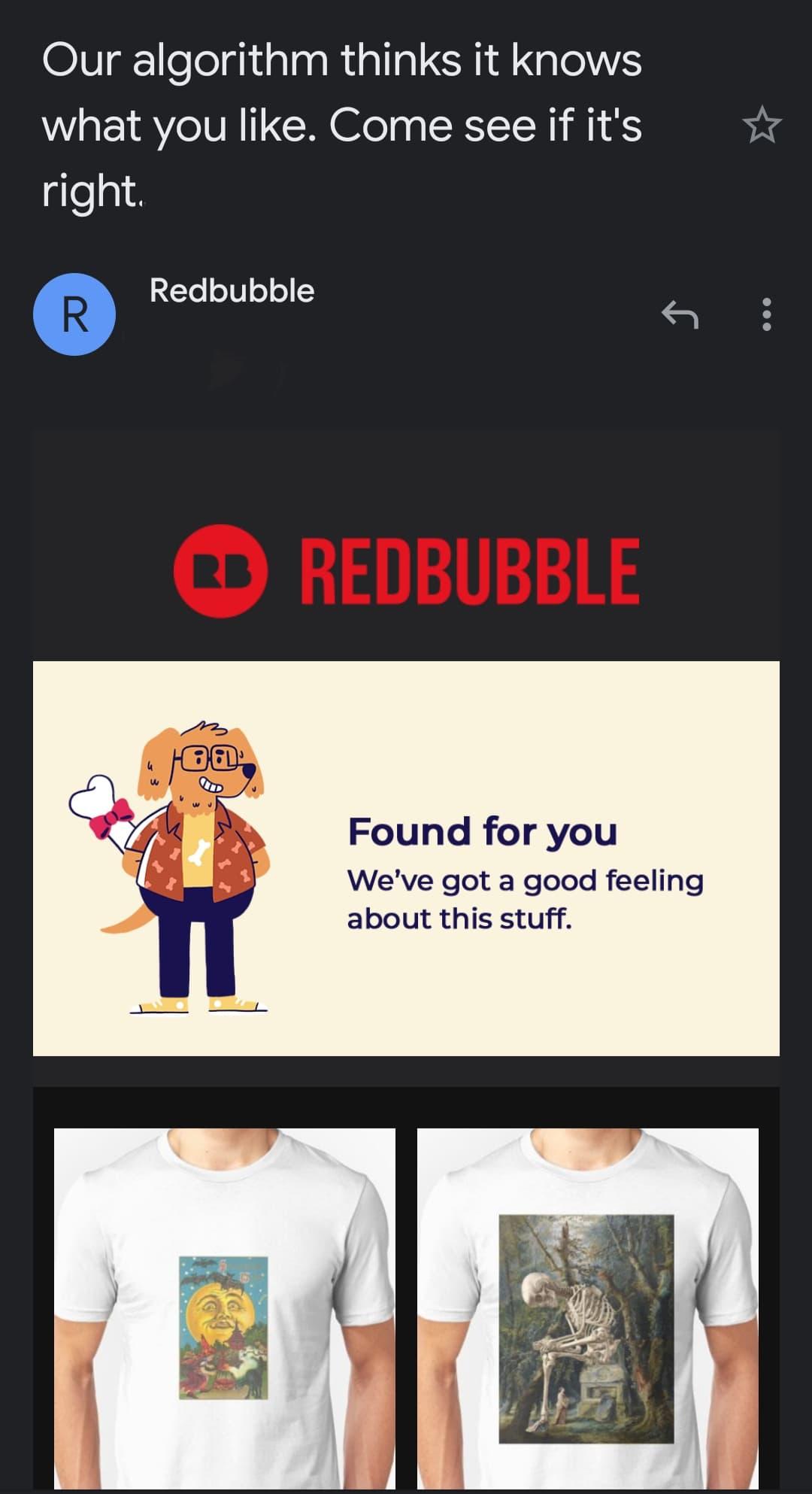812x1494 pixels.
Task: Open the Found for you banner
Action: click(x=406, y=858)
